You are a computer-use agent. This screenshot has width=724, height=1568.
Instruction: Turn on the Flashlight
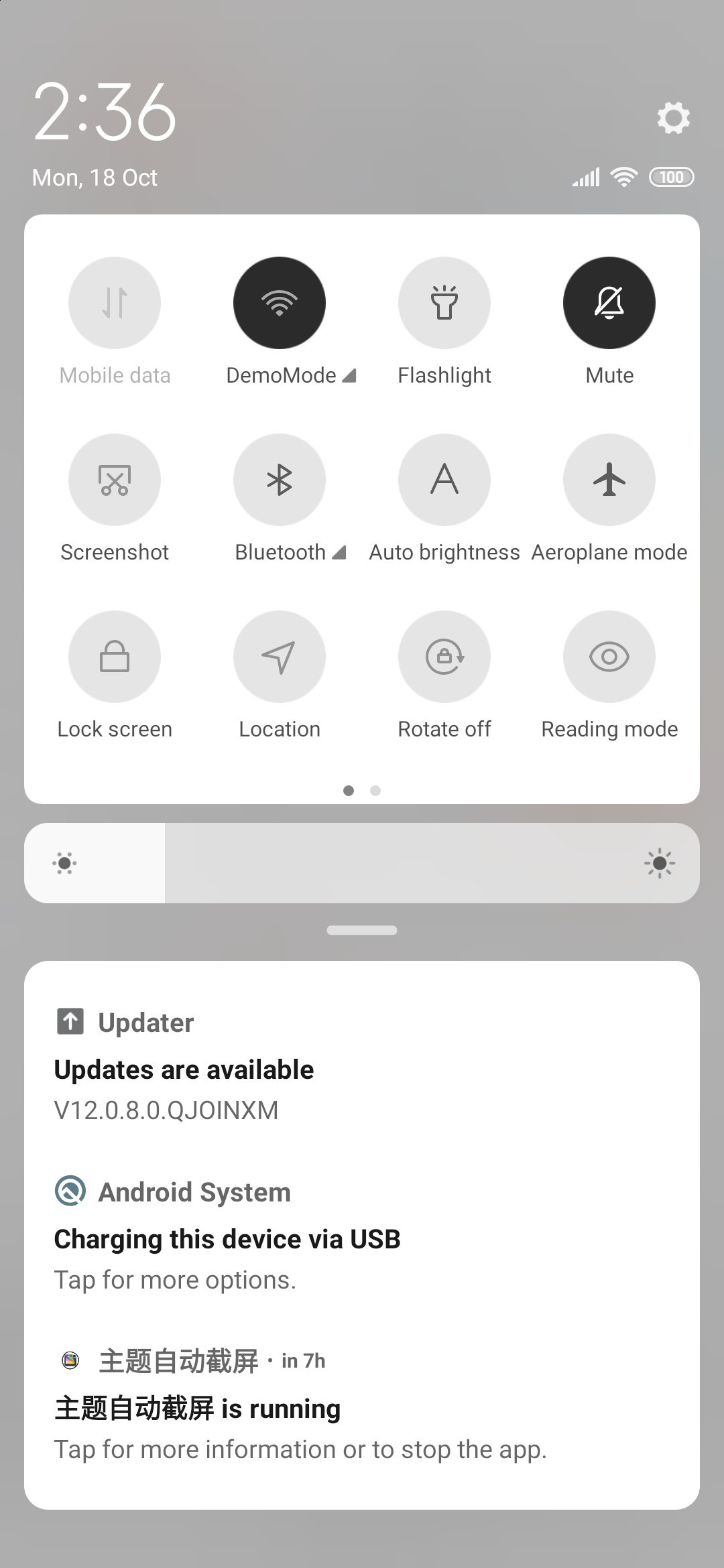444,303
